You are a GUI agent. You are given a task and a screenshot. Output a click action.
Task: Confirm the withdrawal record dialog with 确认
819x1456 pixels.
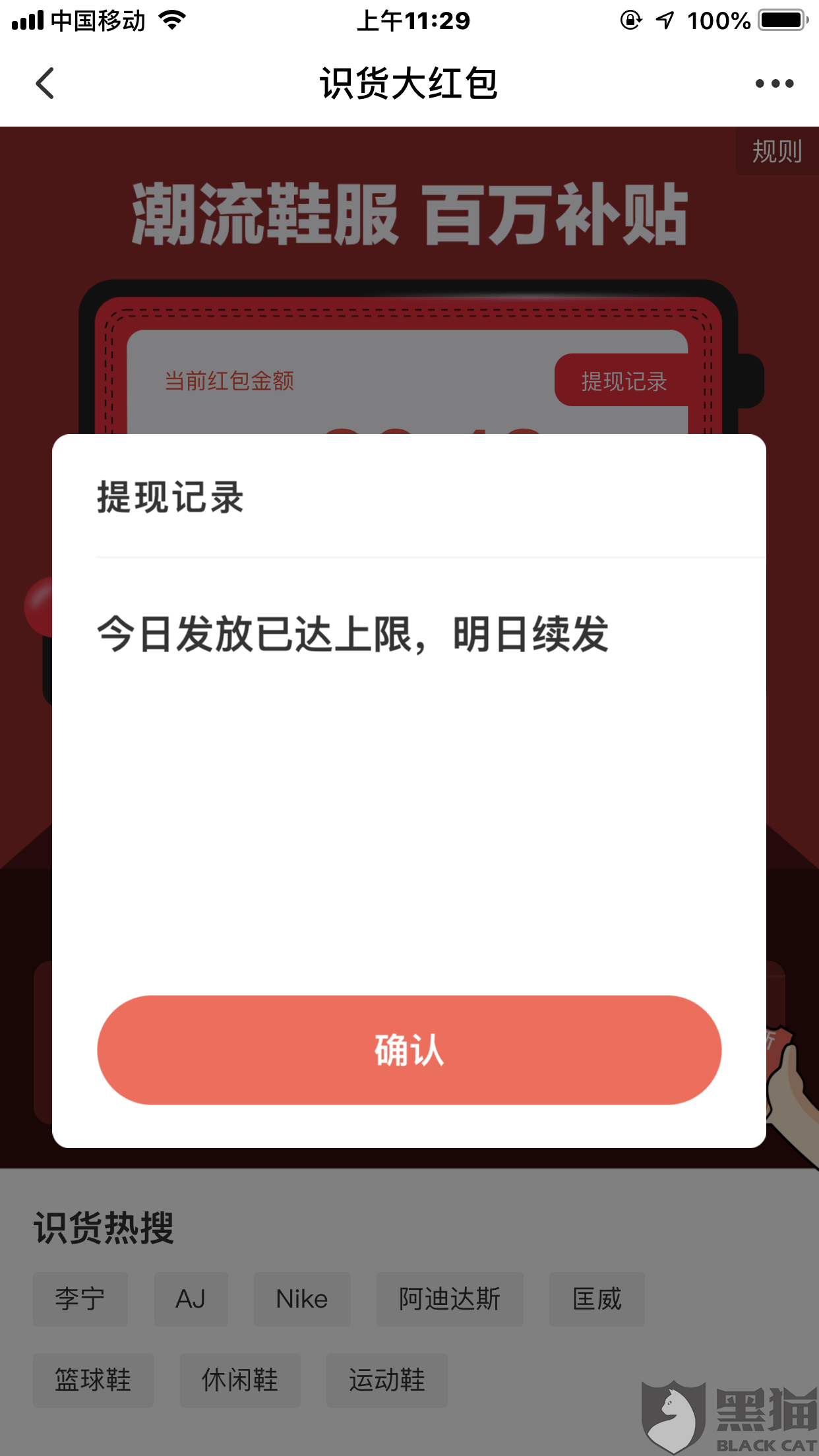pos(409,1050)
